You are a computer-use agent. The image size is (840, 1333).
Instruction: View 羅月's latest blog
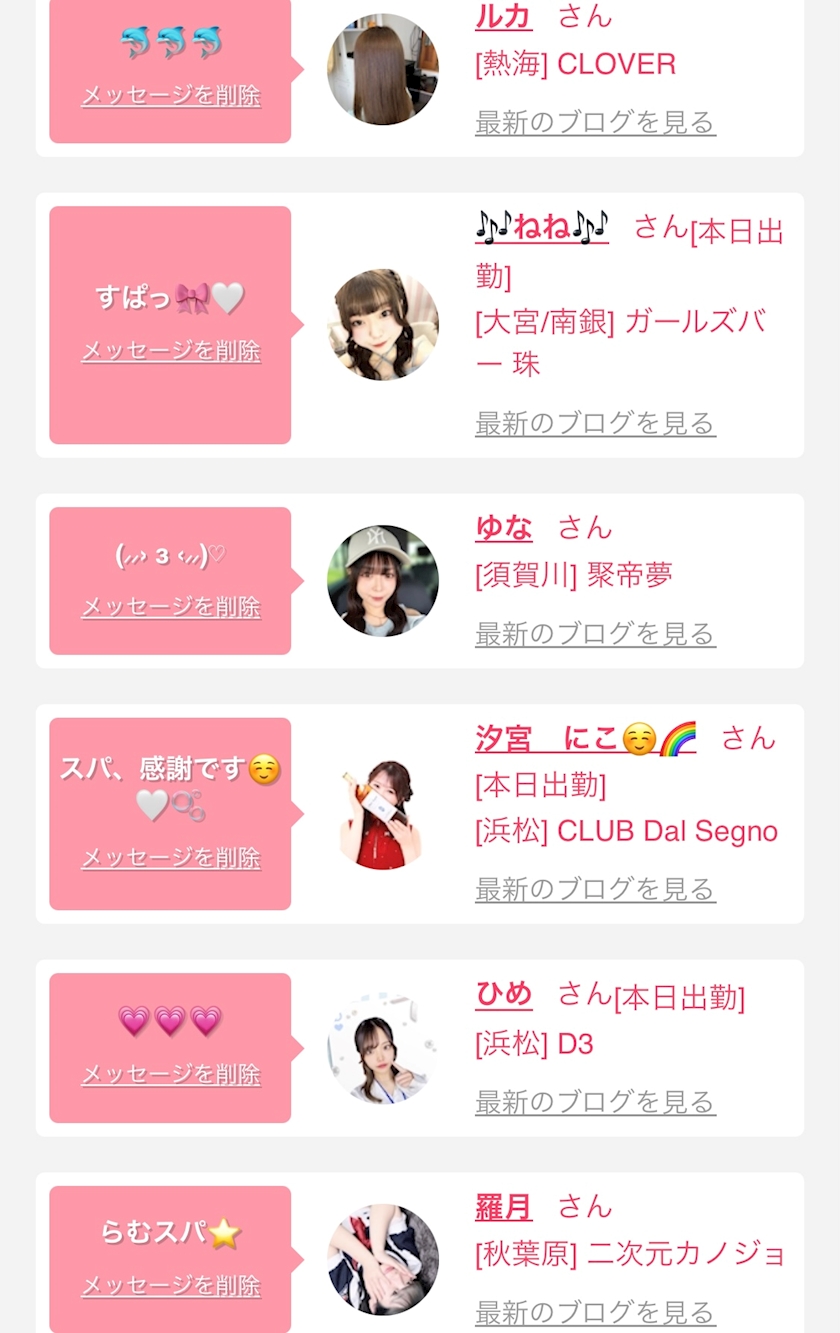pyautogui.click(x=595, y=1311)
